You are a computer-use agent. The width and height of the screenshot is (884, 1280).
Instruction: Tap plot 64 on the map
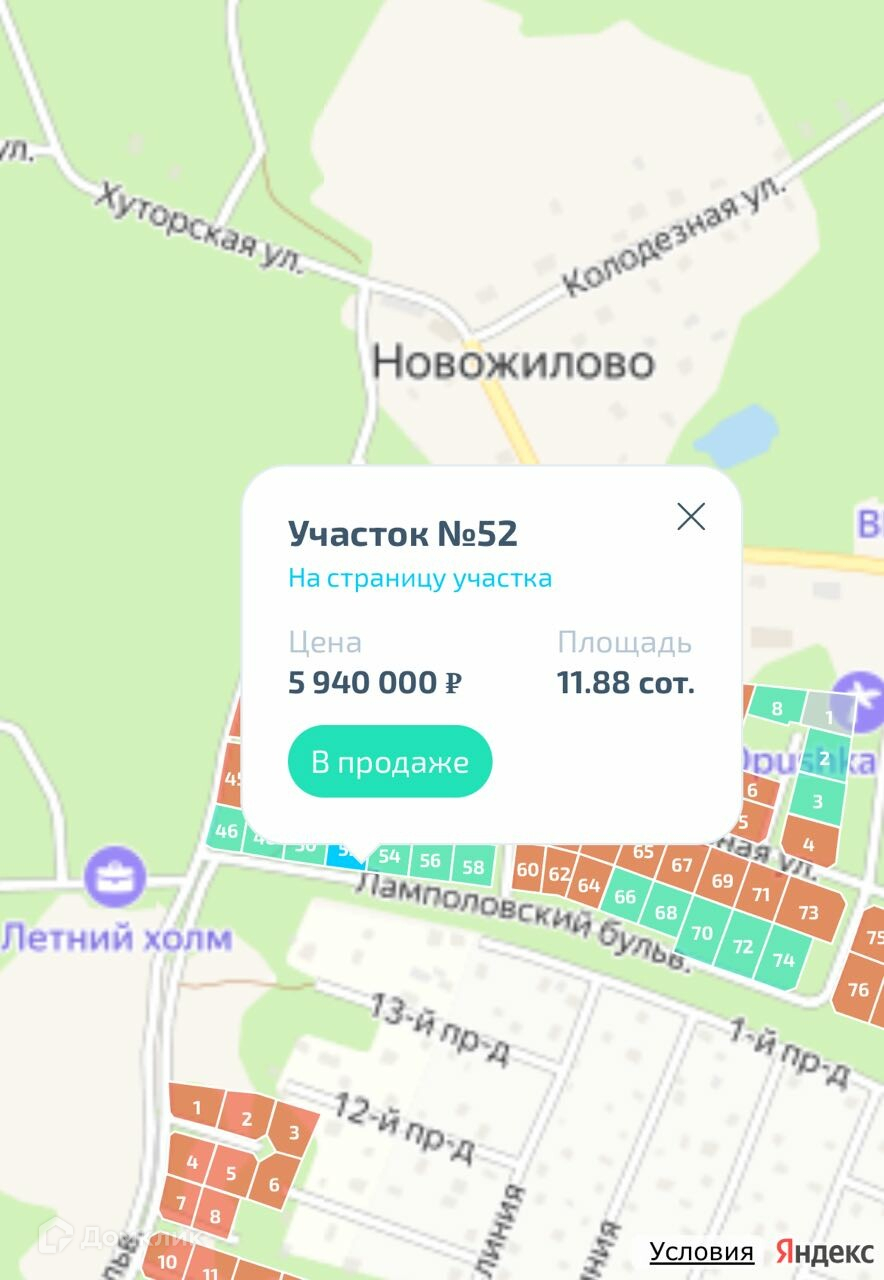click(x=588, y=885)
